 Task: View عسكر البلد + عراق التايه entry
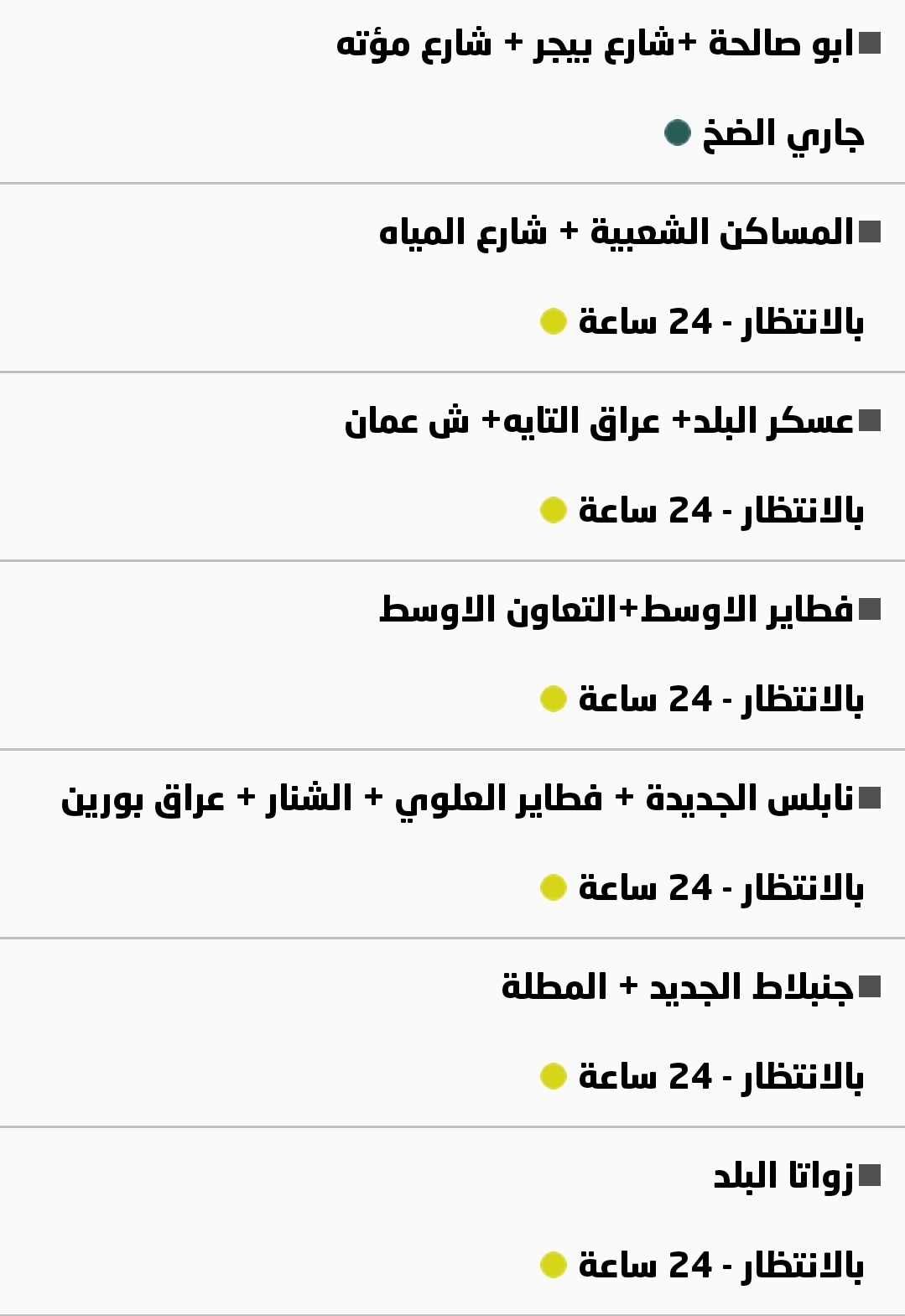tap(599, 421)
